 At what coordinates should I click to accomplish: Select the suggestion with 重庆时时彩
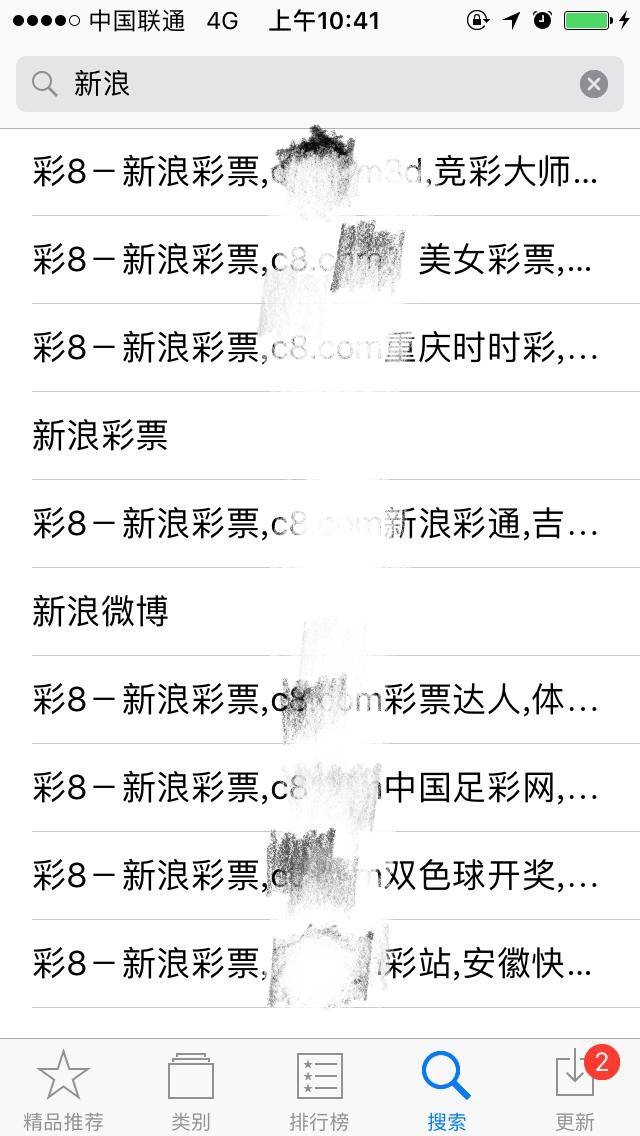pyautogui.click(x=320, y=348)
